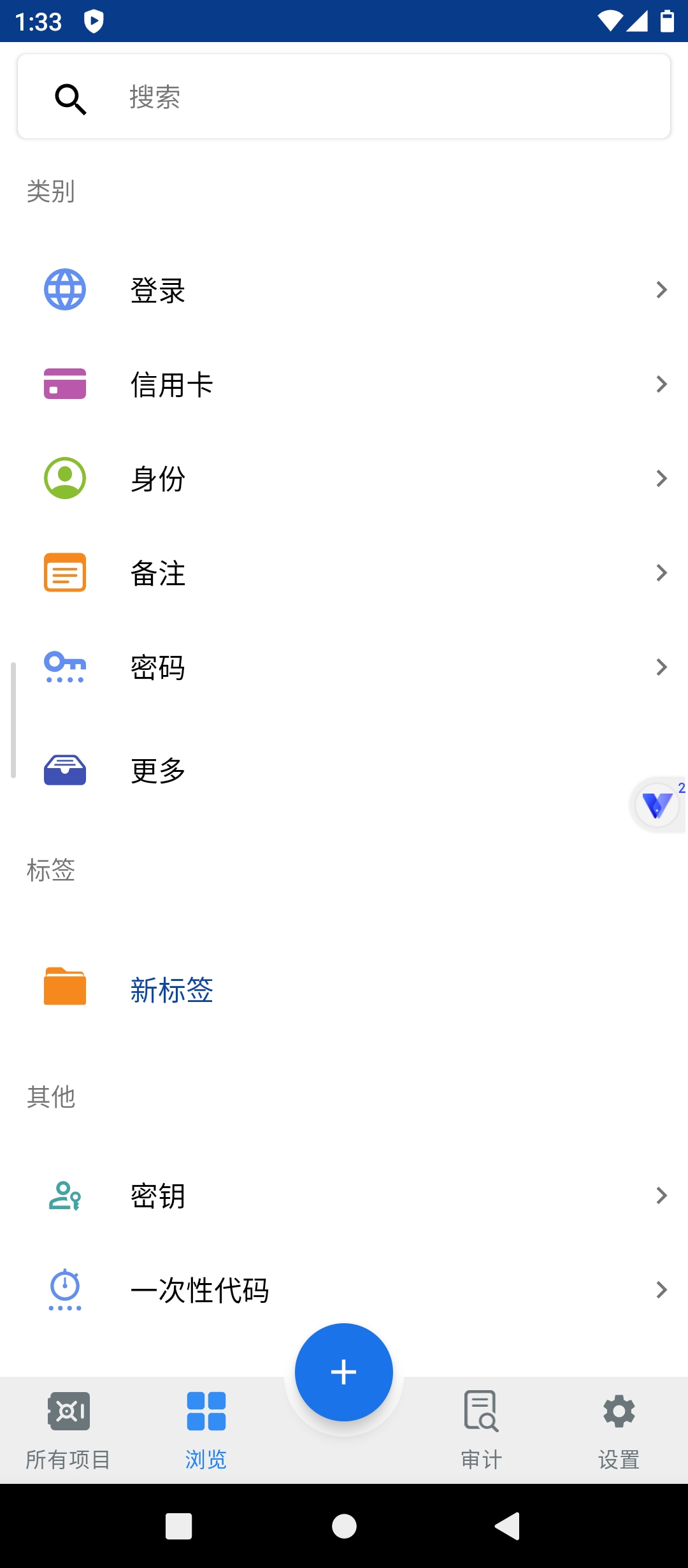The image size is (688, 1568).
Task: Expand the 信用卡 category chevron
Action: 661,383
